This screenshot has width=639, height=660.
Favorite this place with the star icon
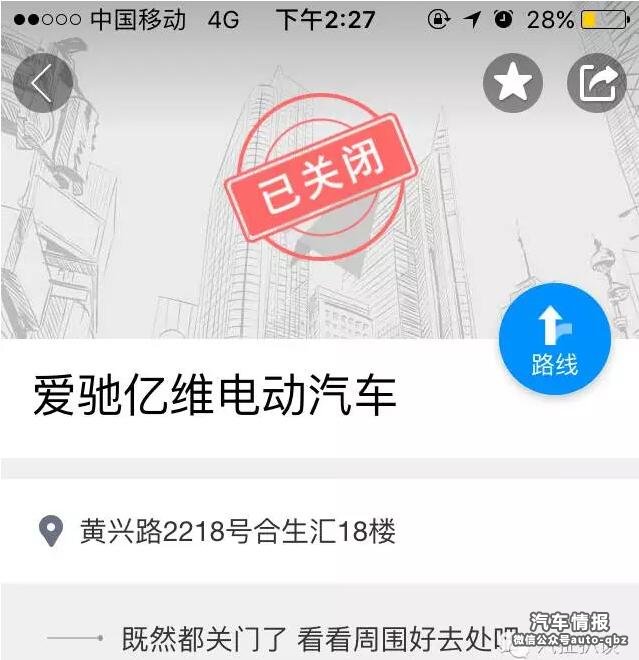(x=513, y=83)
